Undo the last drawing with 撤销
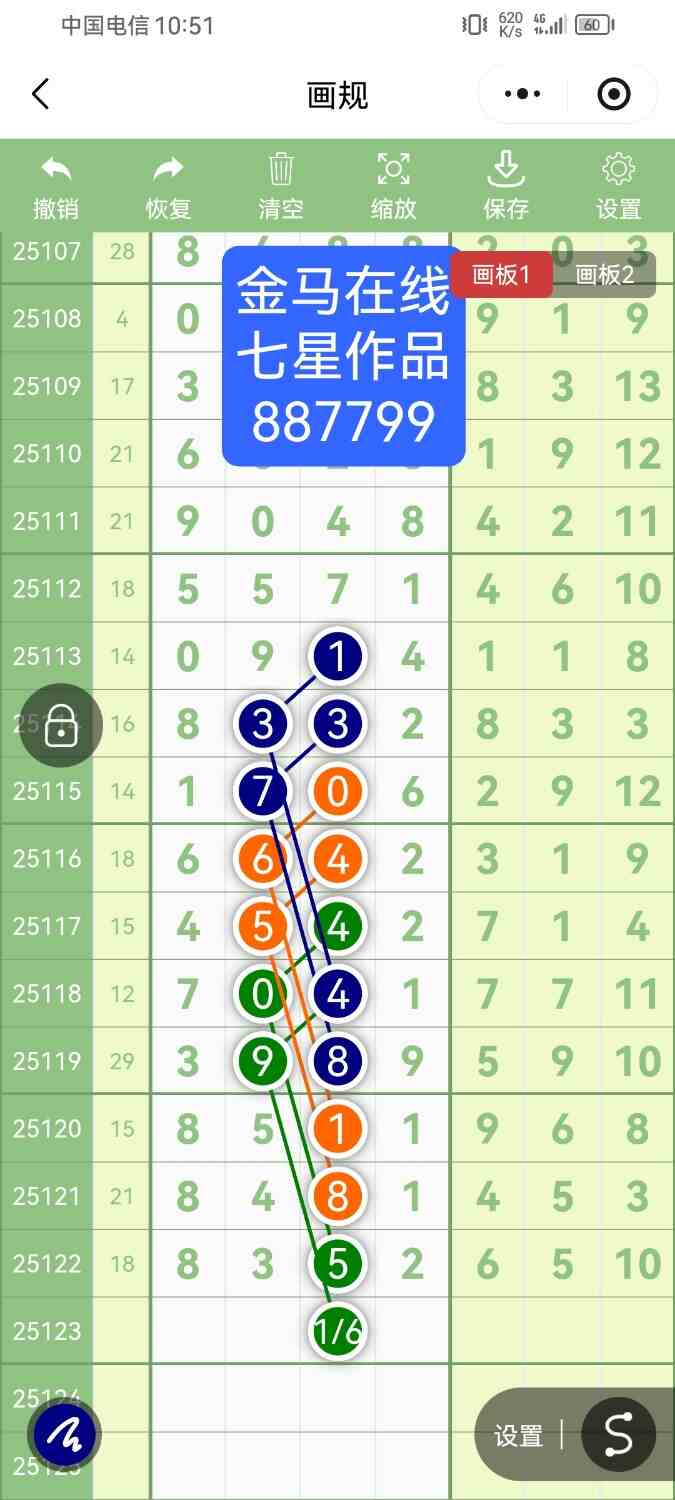Image resolution: width=675 pixels, height=1500 pixels. (x=56, y=186)
